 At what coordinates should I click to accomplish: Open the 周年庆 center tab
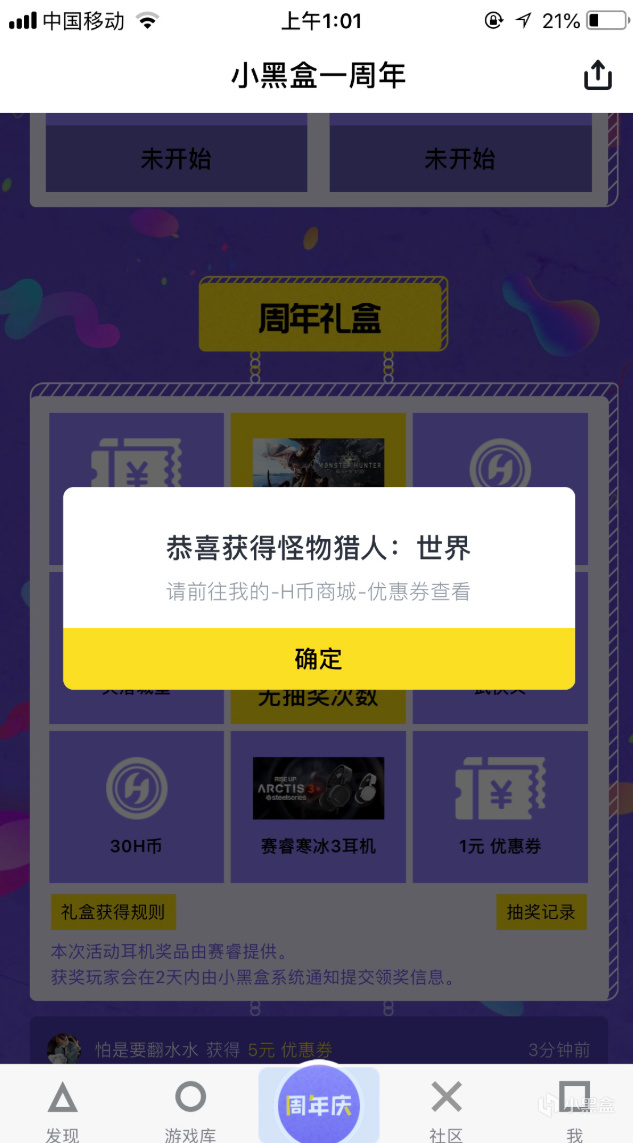point(318,1105)
